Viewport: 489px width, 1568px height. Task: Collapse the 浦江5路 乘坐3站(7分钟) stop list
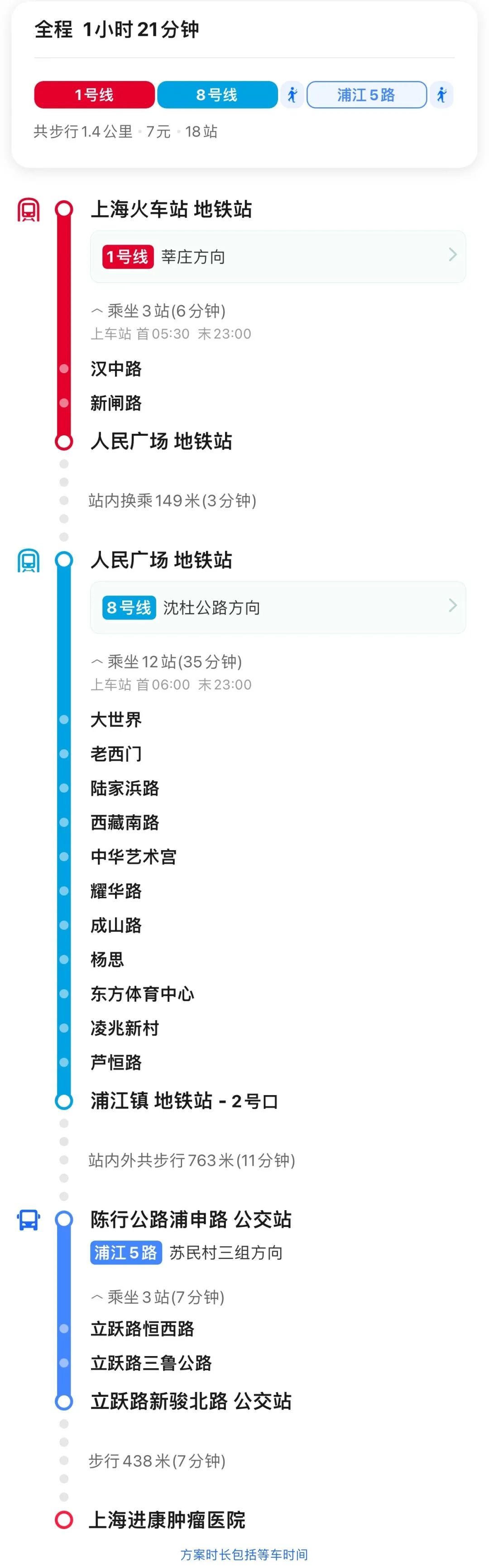(158, 1297)
